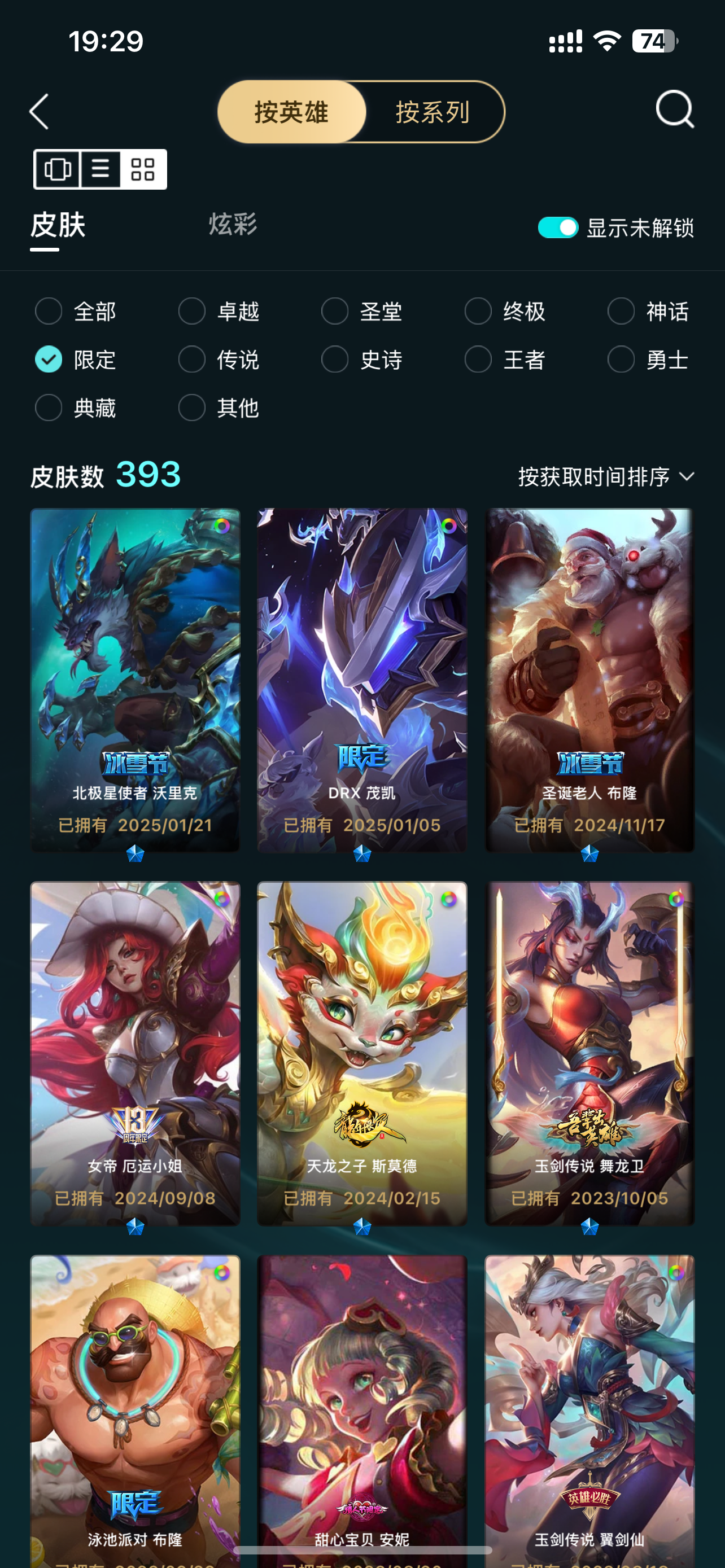This screenshot has width=725, height=1568.
Task: Select the card carousel view layout icon
Action: point(58,169)
